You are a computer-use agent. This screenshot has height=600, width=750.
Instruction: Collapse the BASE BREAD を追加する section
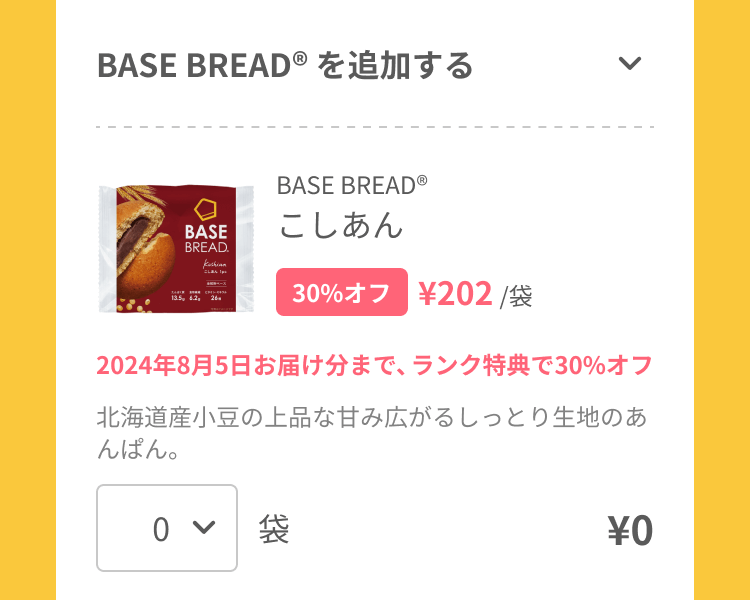click(x=629, y=64)
